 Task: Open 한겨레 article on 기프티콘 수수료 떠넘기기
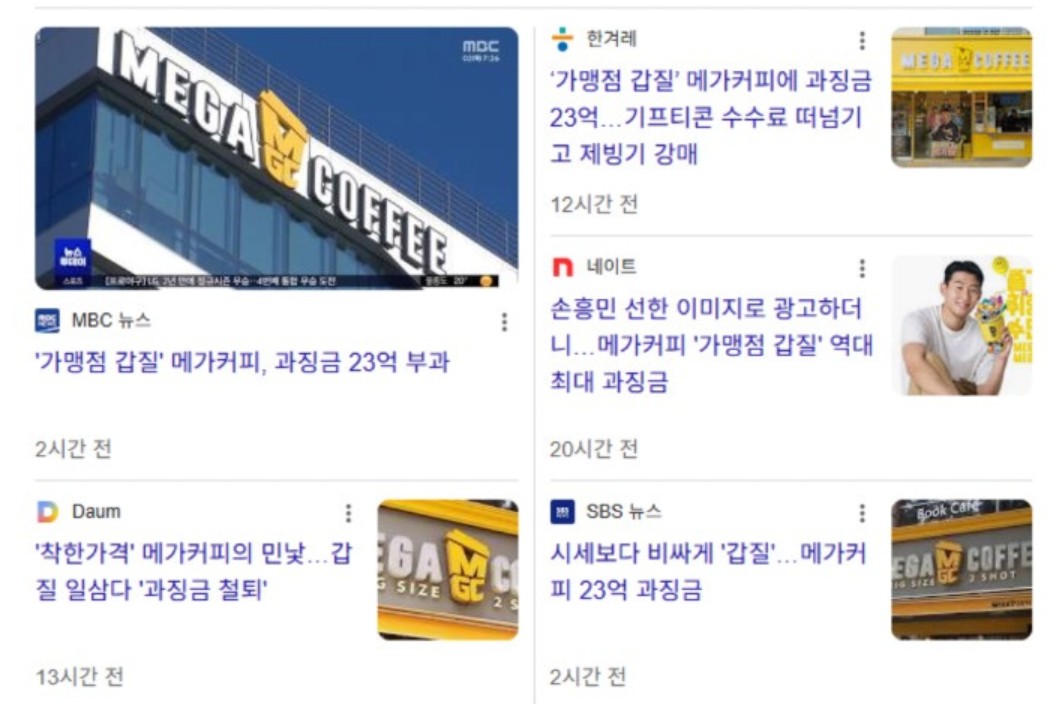(709, 118)
